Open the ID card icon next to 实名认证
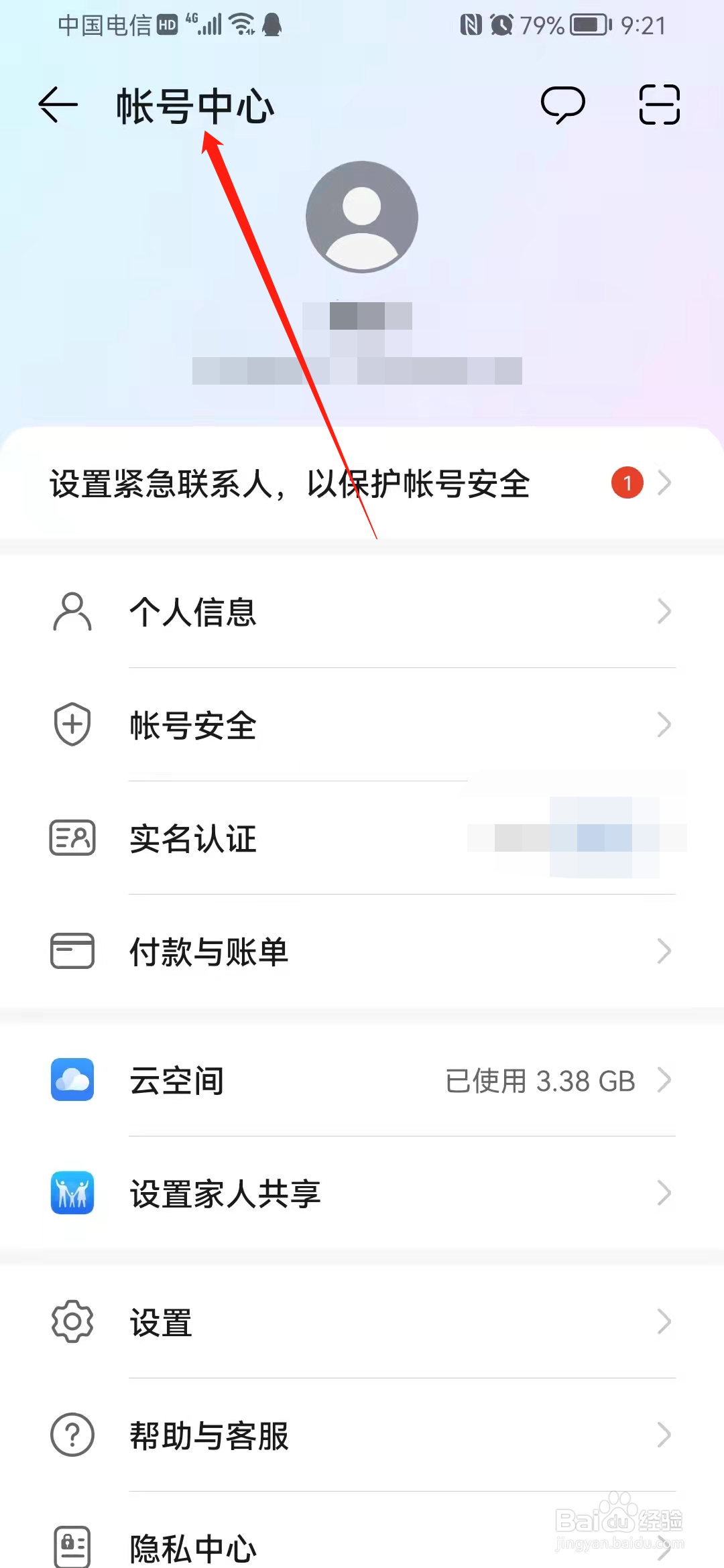The width and height of the screenshot is (724, 1568). click(x=71, y=838)
